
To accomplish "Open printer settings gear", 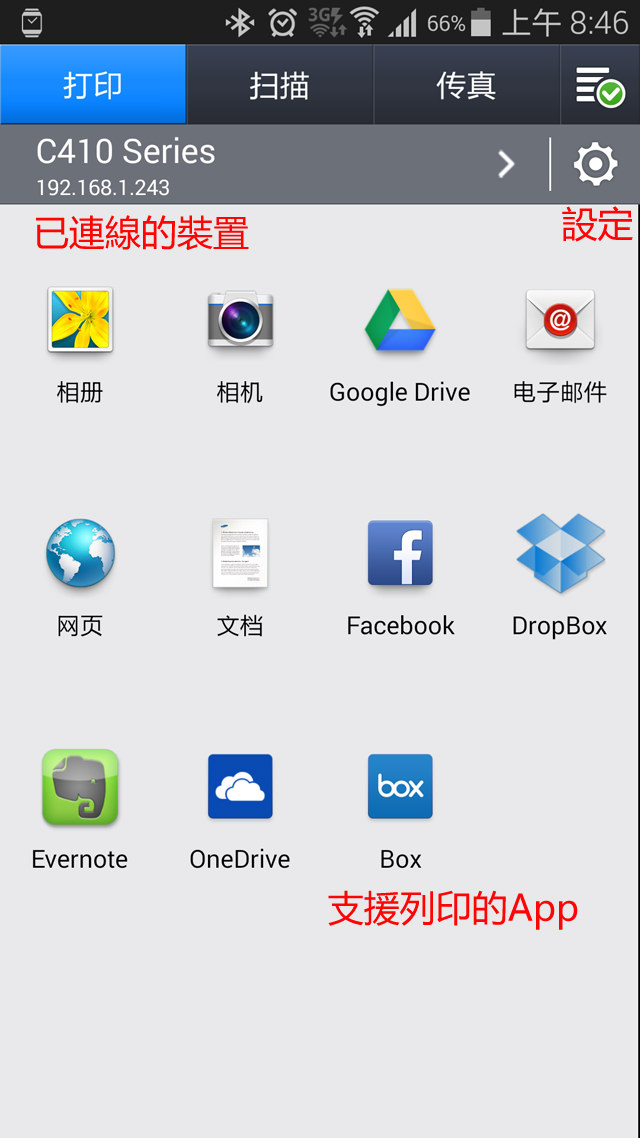I will pos(595,165).
